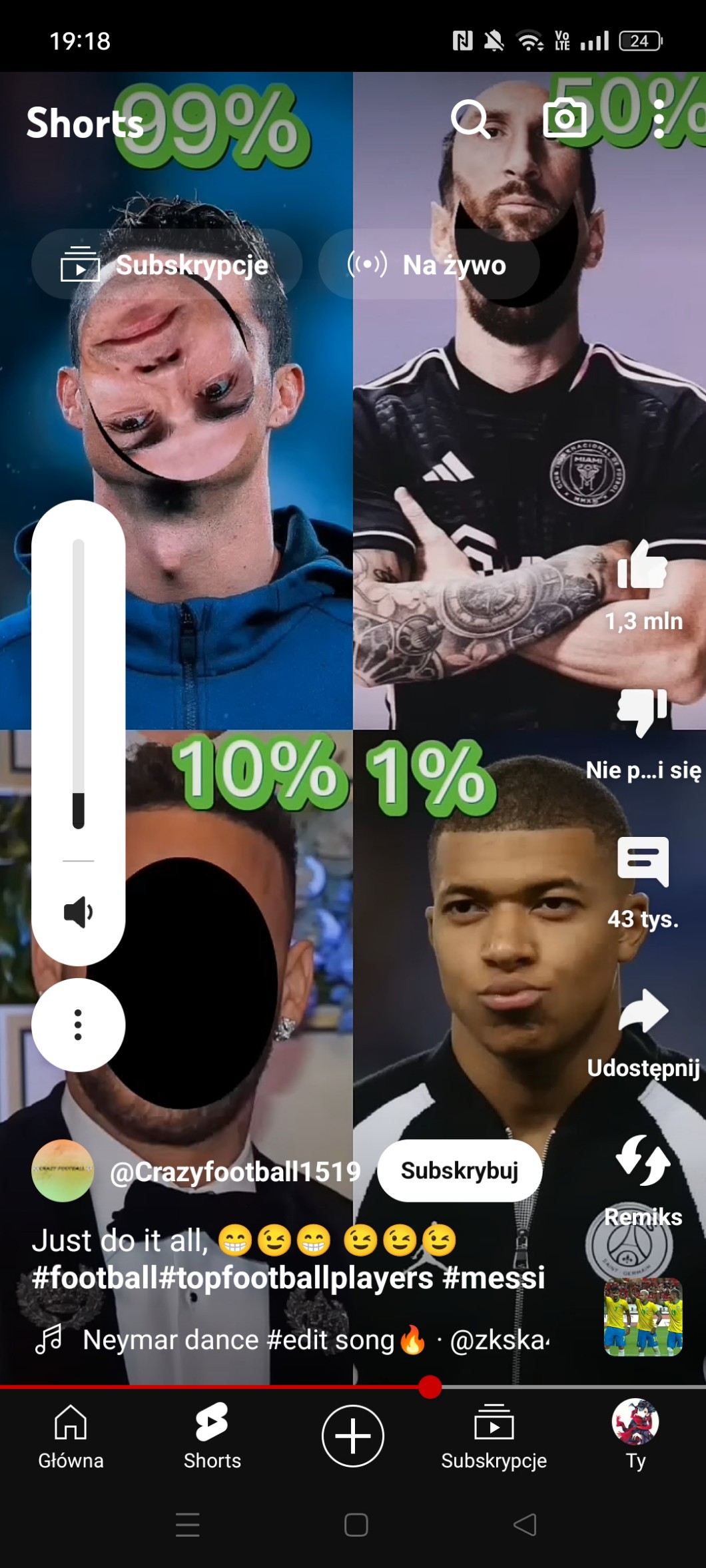Open the comments with 43 tys.
706x1568 pixels.
pyautogui.click(x=643, y=862)
